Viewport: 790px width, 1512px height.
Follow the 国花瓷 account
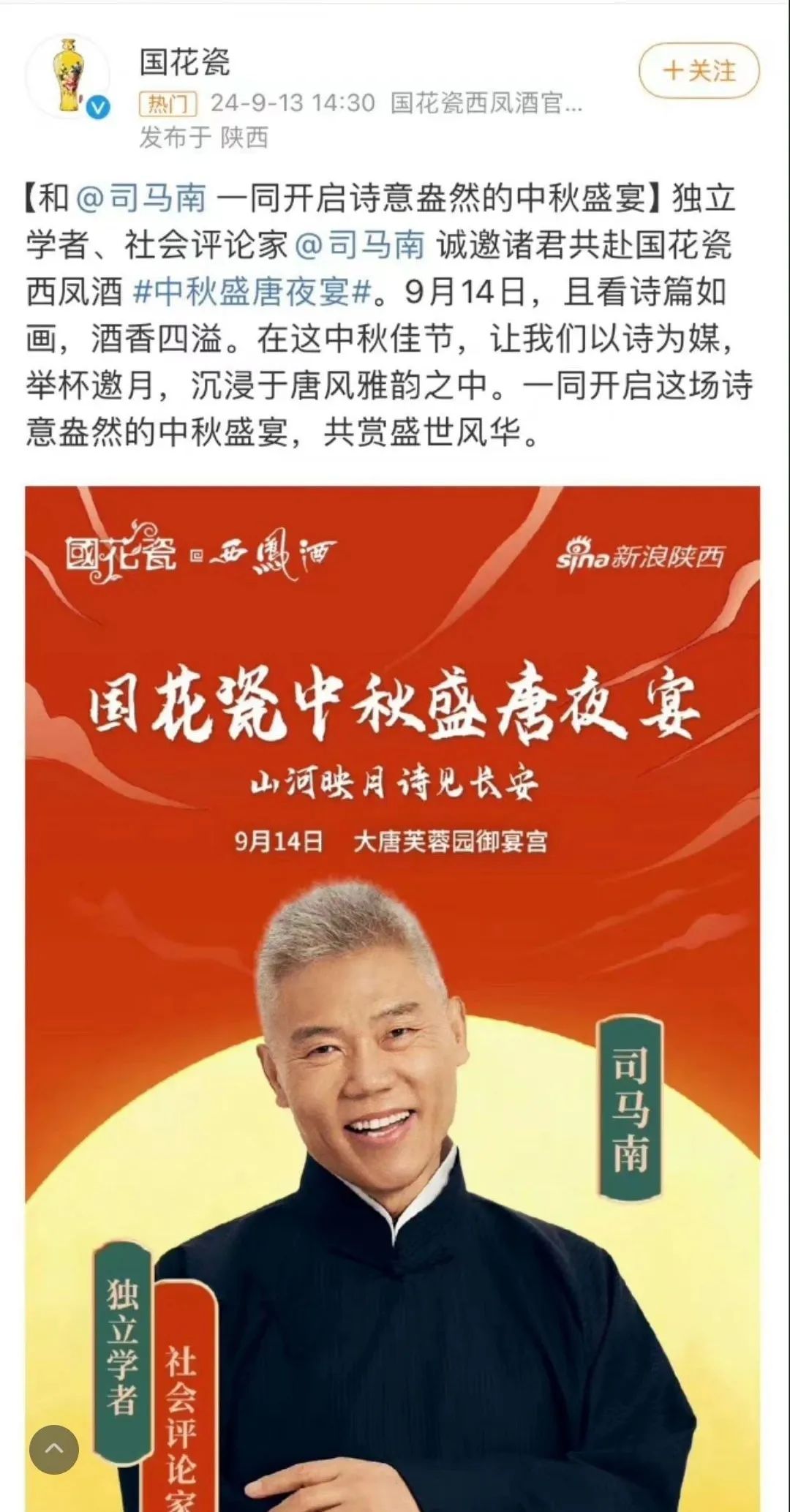(x=699, y=71)
